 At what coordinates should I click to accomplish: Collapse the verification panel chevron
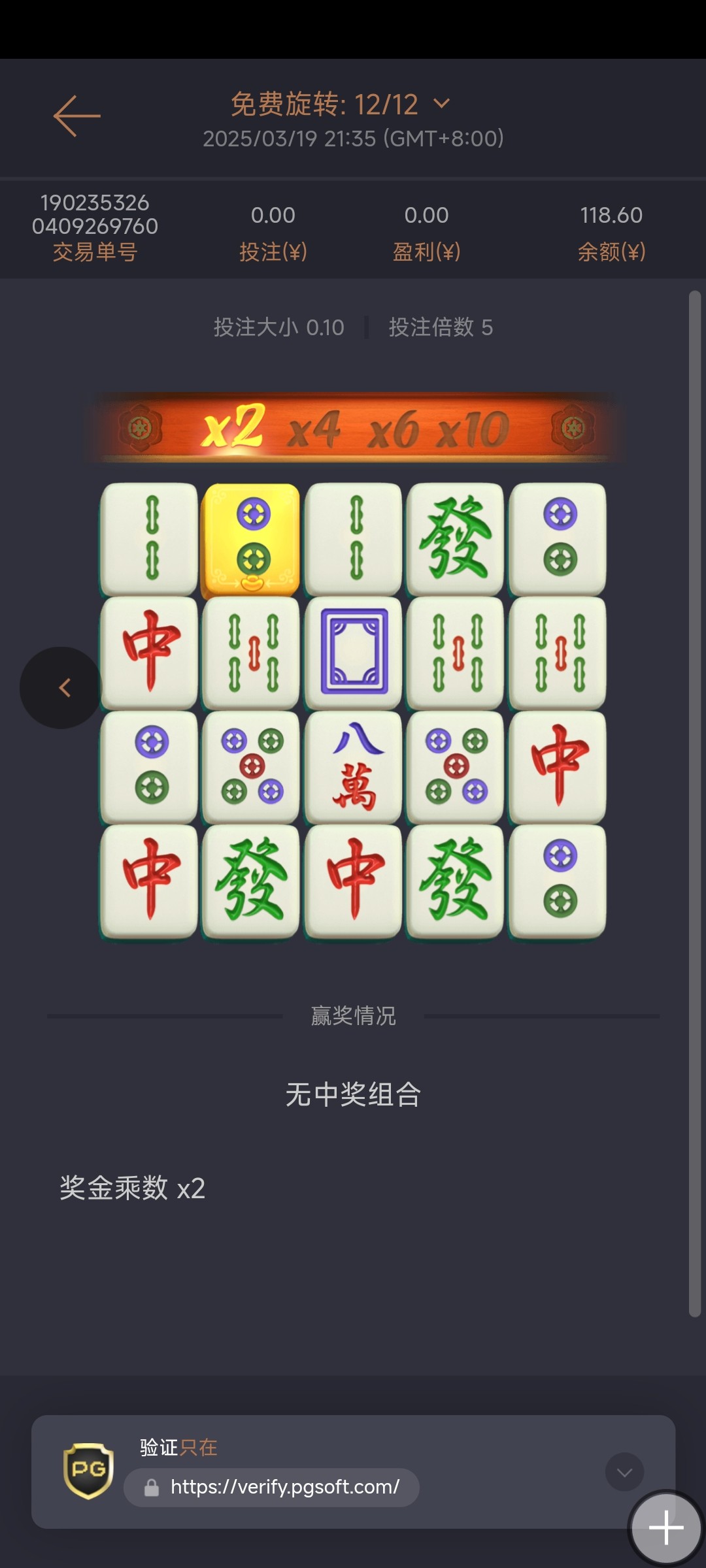(624, 1472)
